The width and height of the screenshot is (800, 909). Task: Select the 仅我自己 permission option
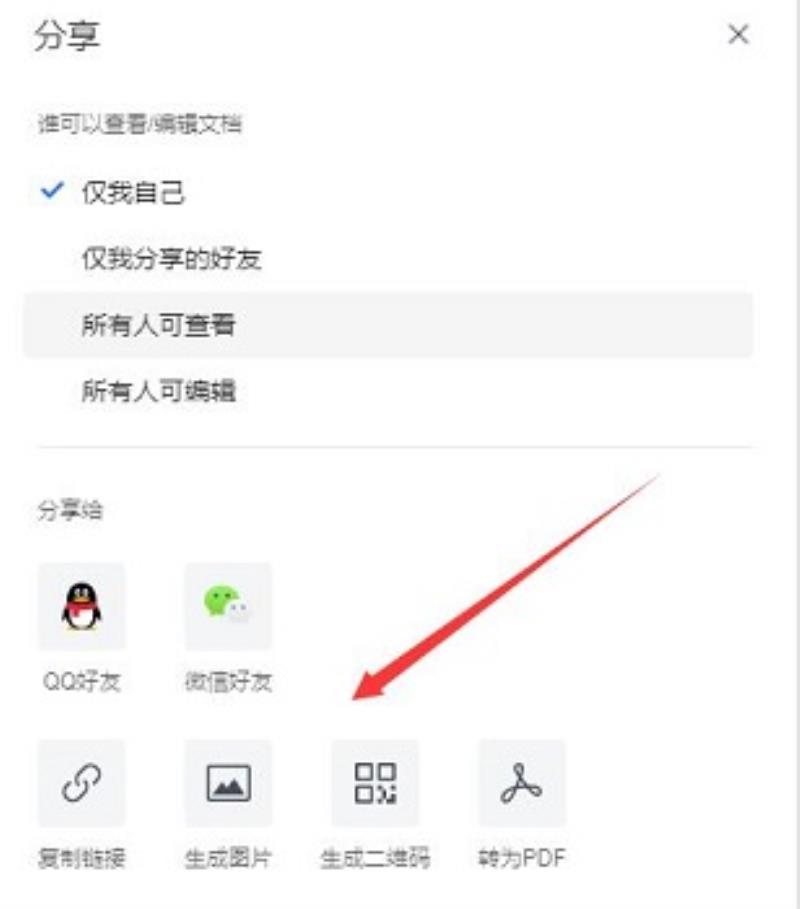[133, 193]
